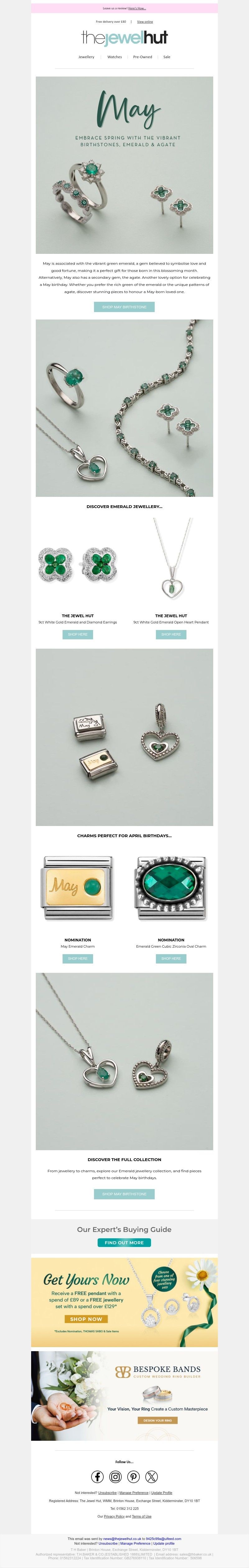Shop the Nomination May Emerald Charm
Image resolution: width=249 pixels, height=1568 pixels.
(x=77, y=959)
